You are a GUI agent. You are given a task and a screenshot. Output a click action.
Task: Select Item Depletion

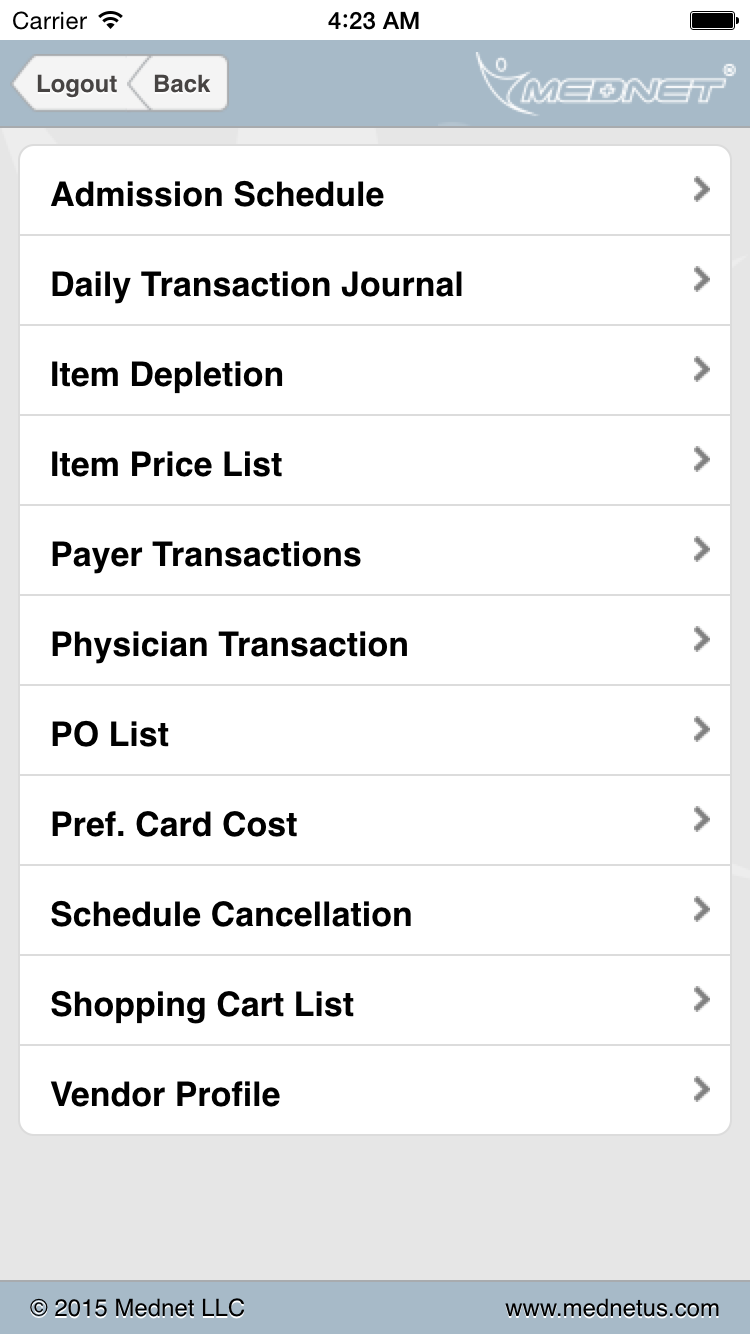[x=375, y=371]
